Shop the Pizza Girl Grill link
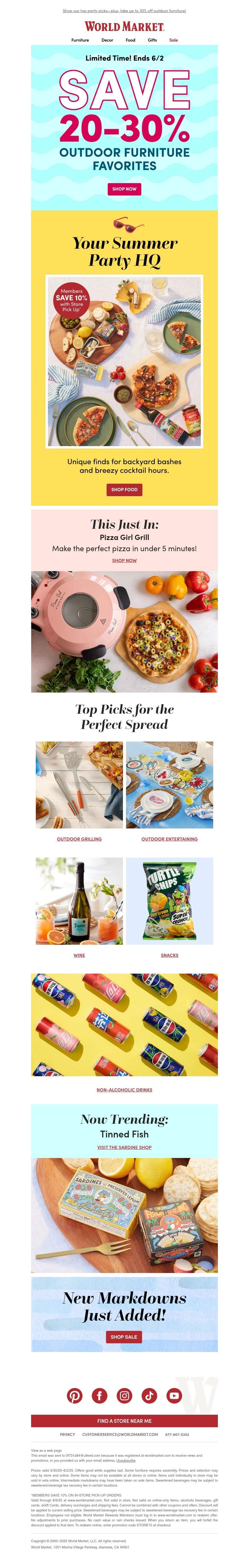 tap(124, 560)
